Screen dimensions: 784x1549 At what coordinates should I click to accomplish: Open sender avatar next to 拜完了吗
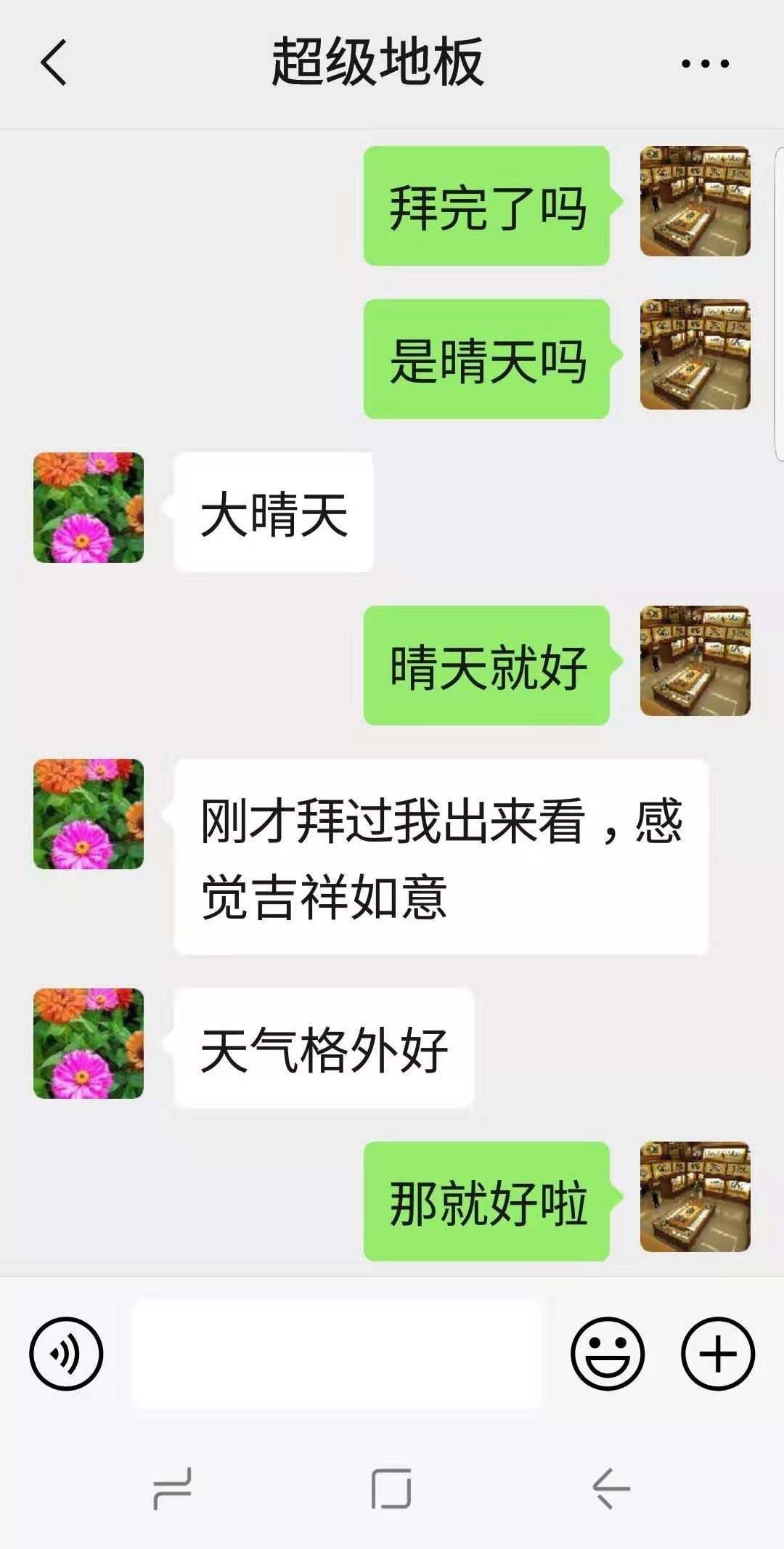[x=695, y=201]
